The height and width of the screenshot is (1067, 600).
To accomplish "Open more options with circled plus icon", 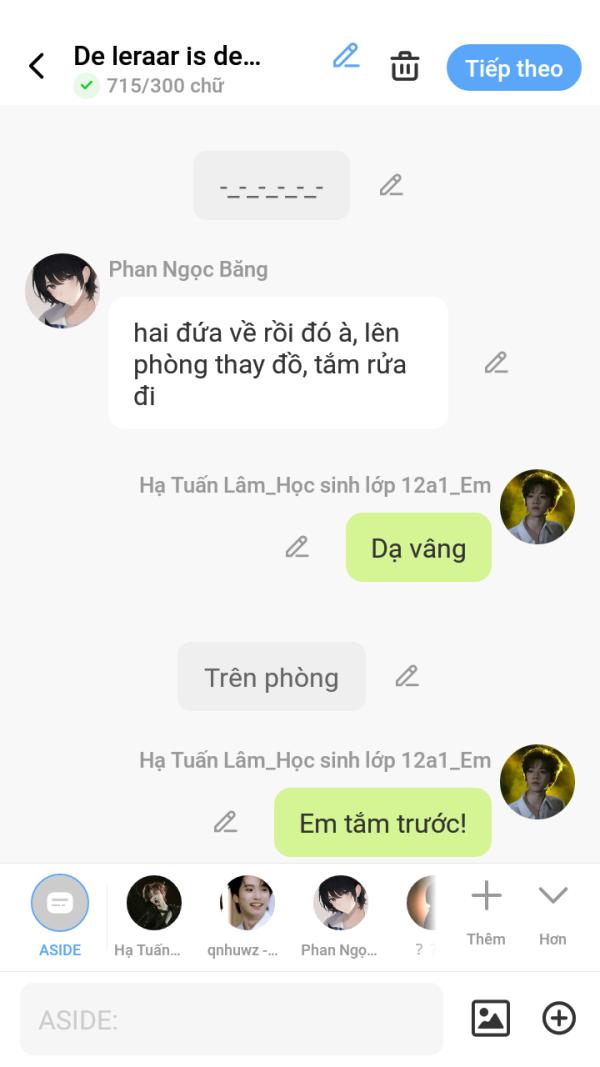I will click(x=559, y=1019).
